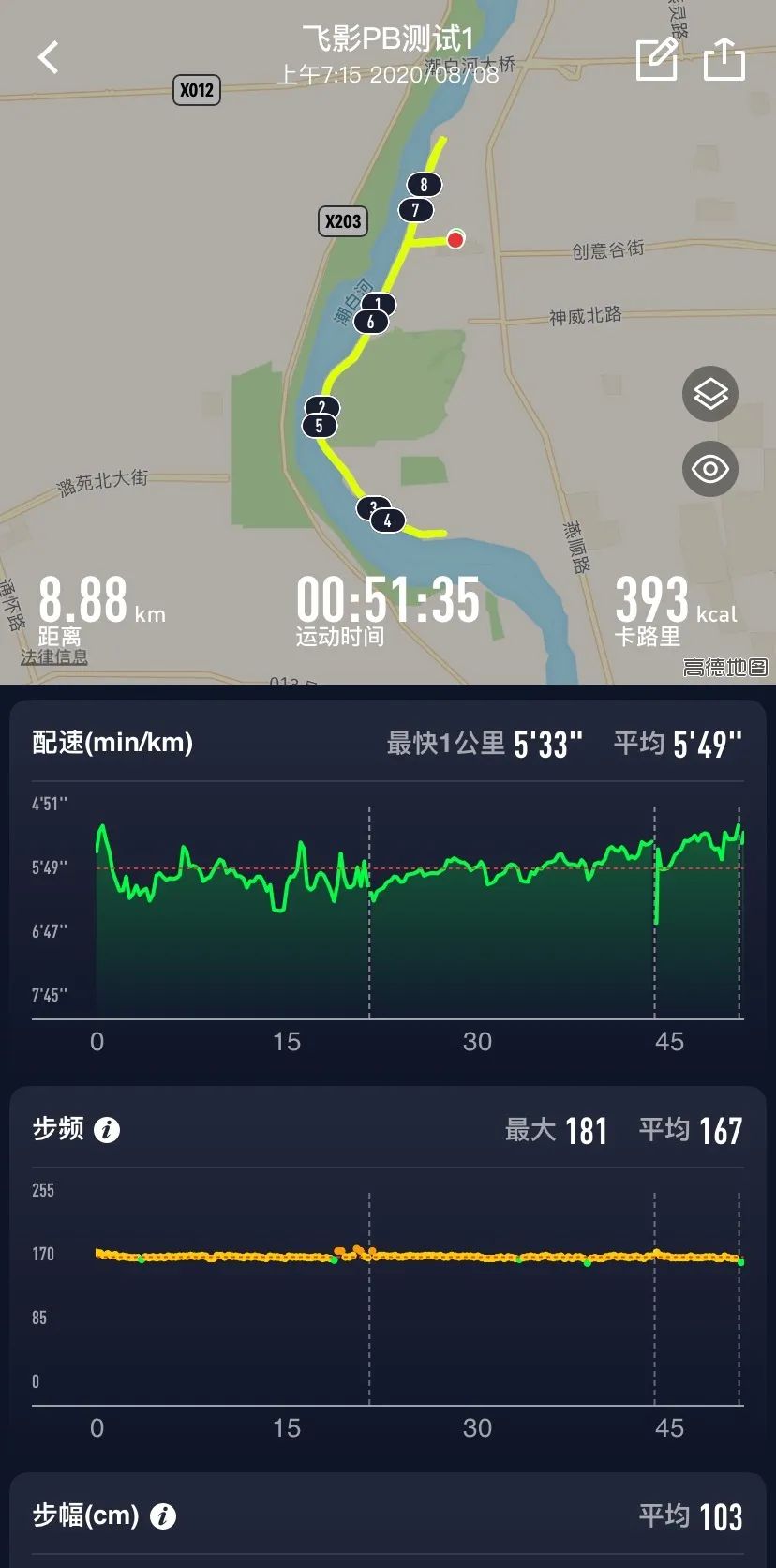The width and height of the screenshot is (776, 1568).
Task: Tap the back arrow to exit activity
Action: (47, 56)
